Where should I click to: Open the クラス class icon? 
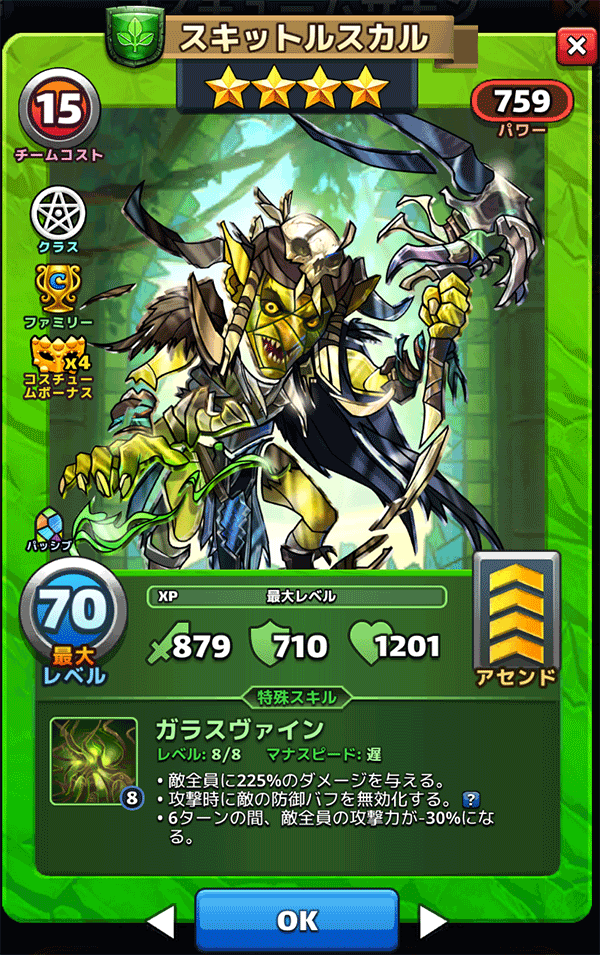[x=57, y=213]
